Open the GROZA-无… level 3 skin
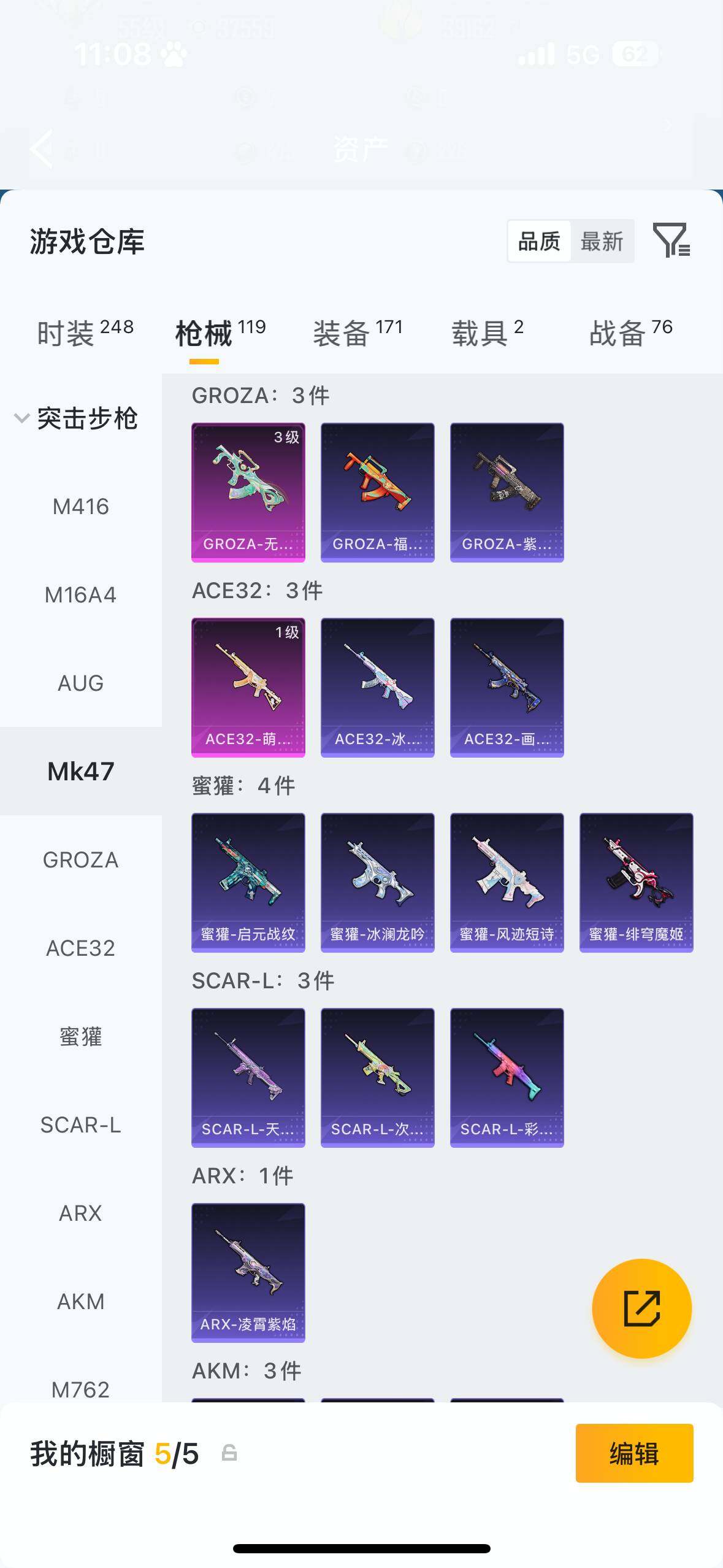This screenshot has width=723, height=1568. tap(248, 492)
